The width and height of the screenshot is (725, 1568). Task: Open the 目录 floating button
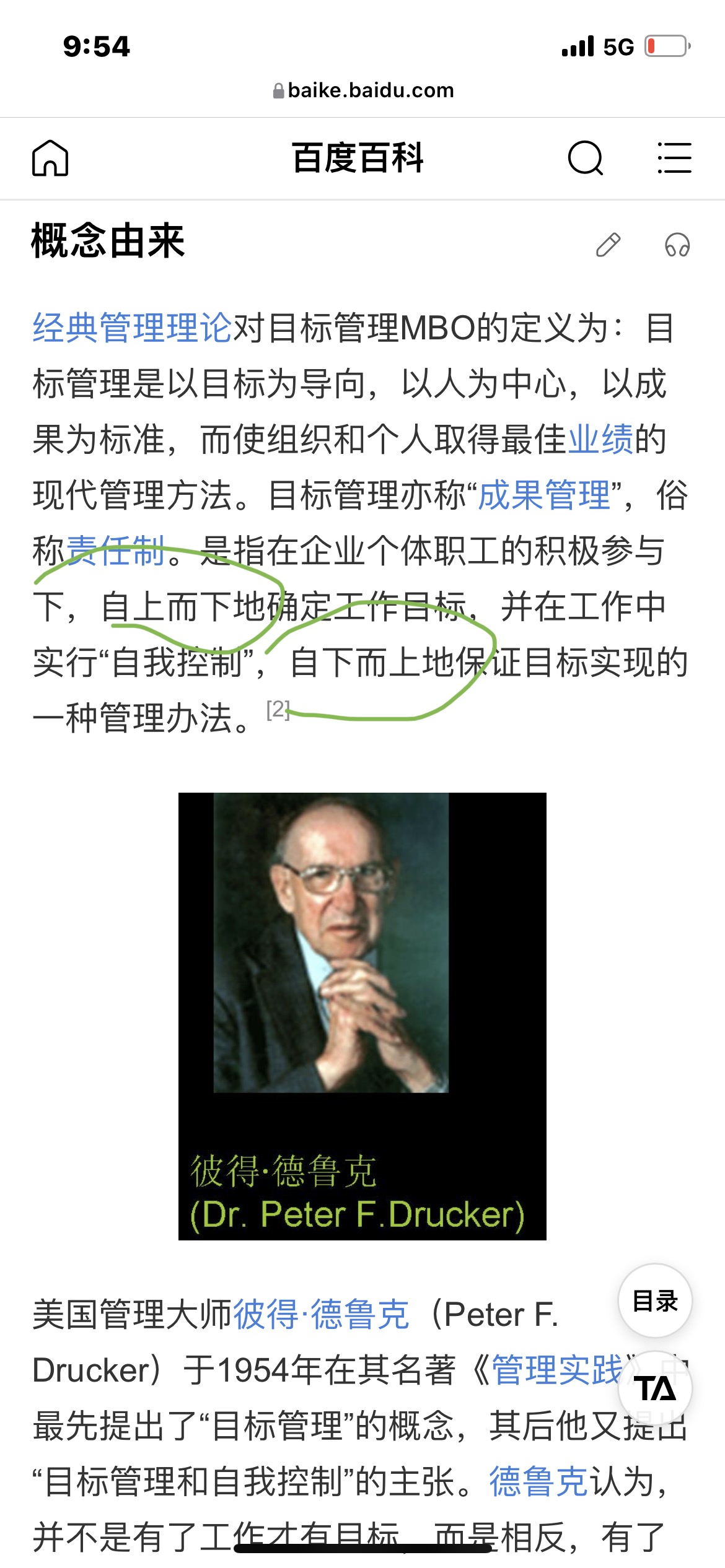click(x=655, y=1300)
